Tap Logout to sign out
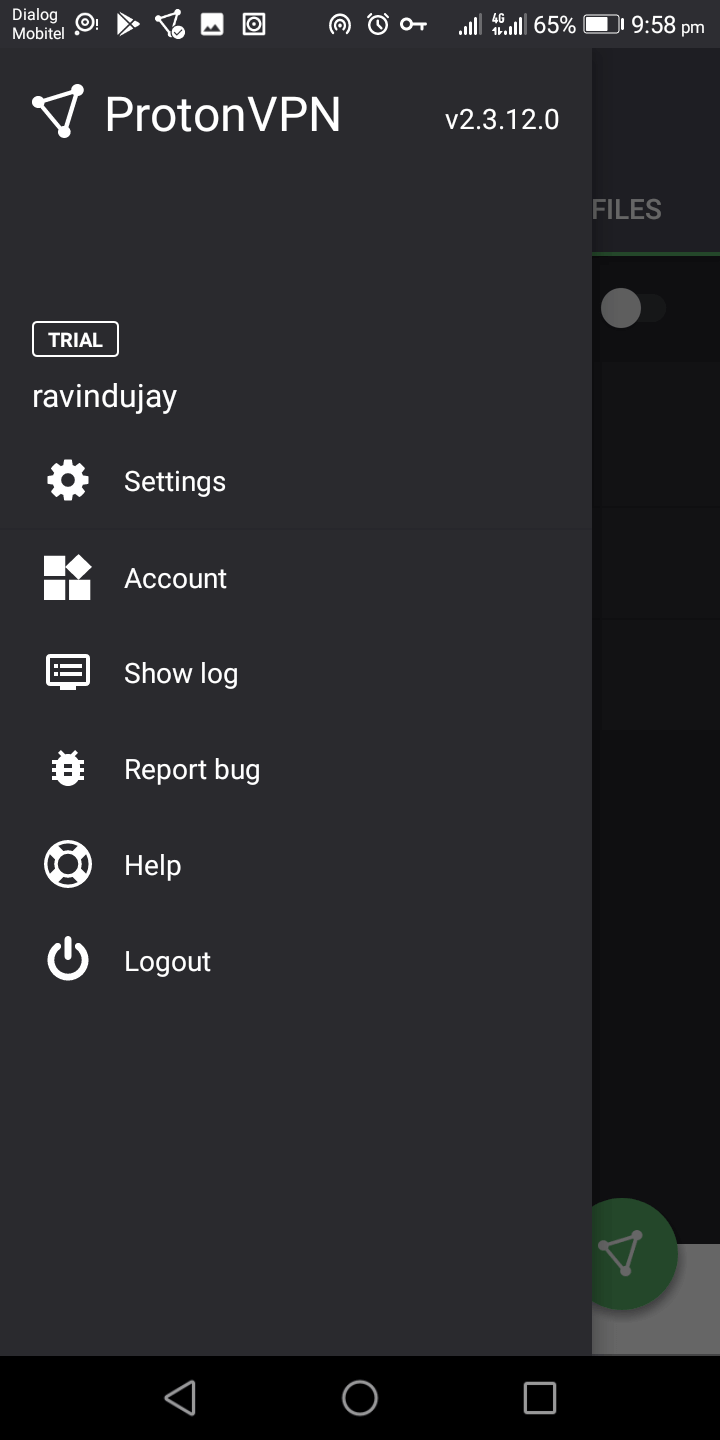 pyautogui.click(x=296, y=961)
